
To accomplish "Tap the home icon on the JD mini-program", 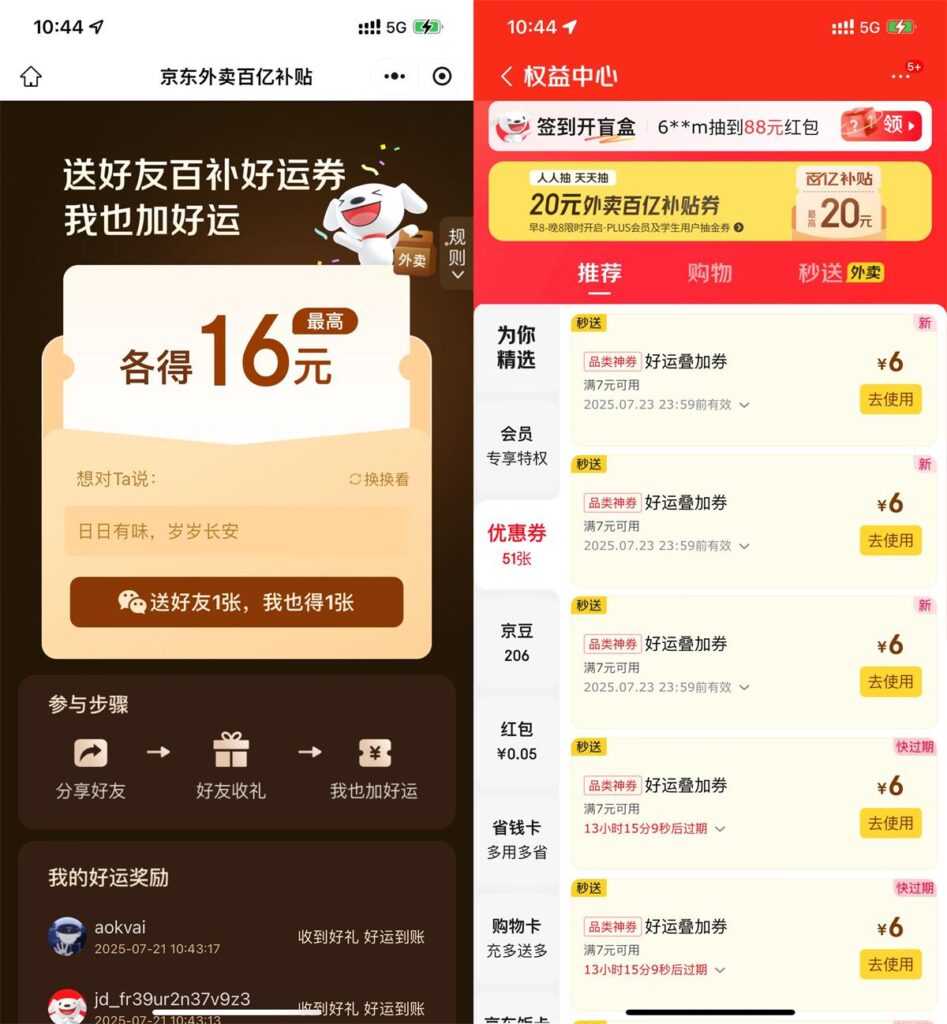I will pos(31,76).
